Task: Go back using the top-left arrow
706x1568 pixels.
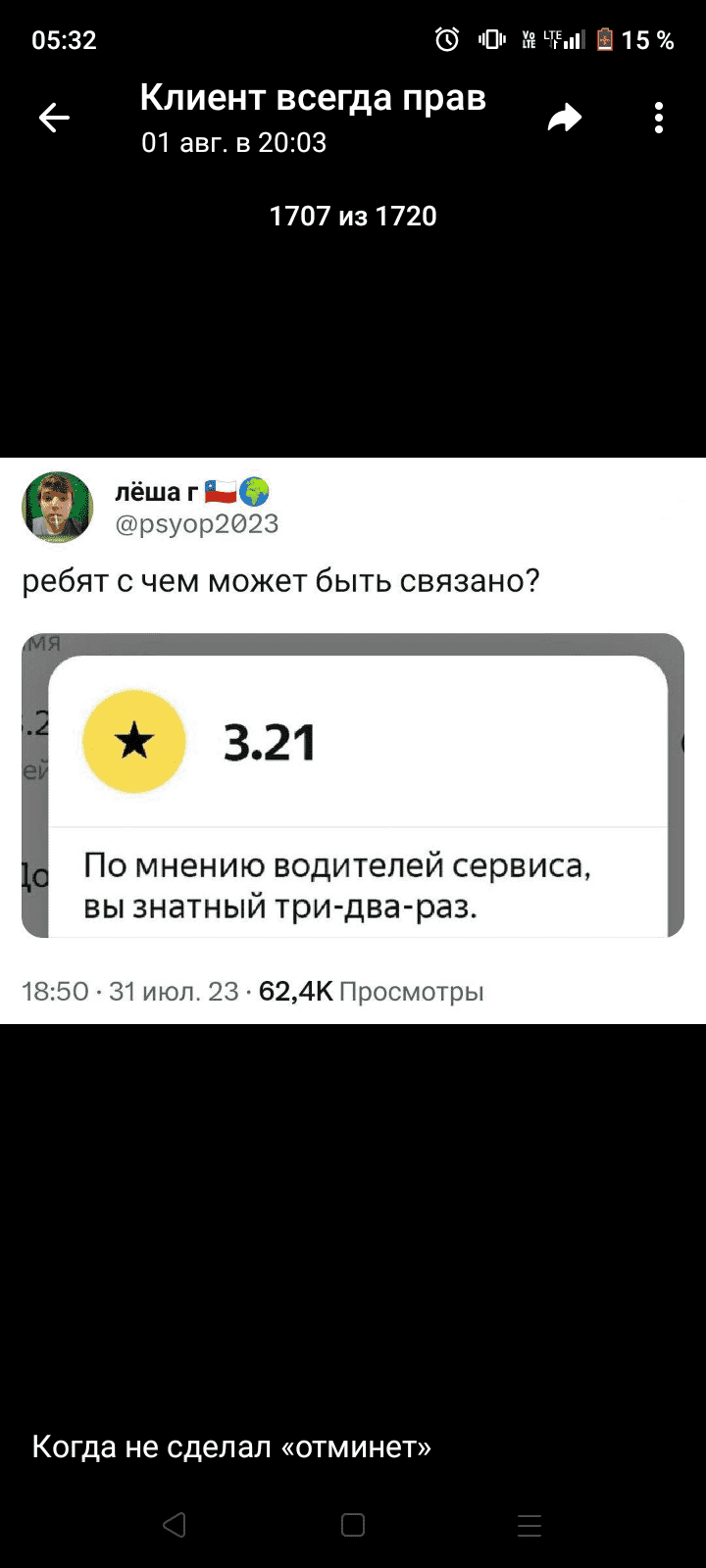Action: coord(54,119)
